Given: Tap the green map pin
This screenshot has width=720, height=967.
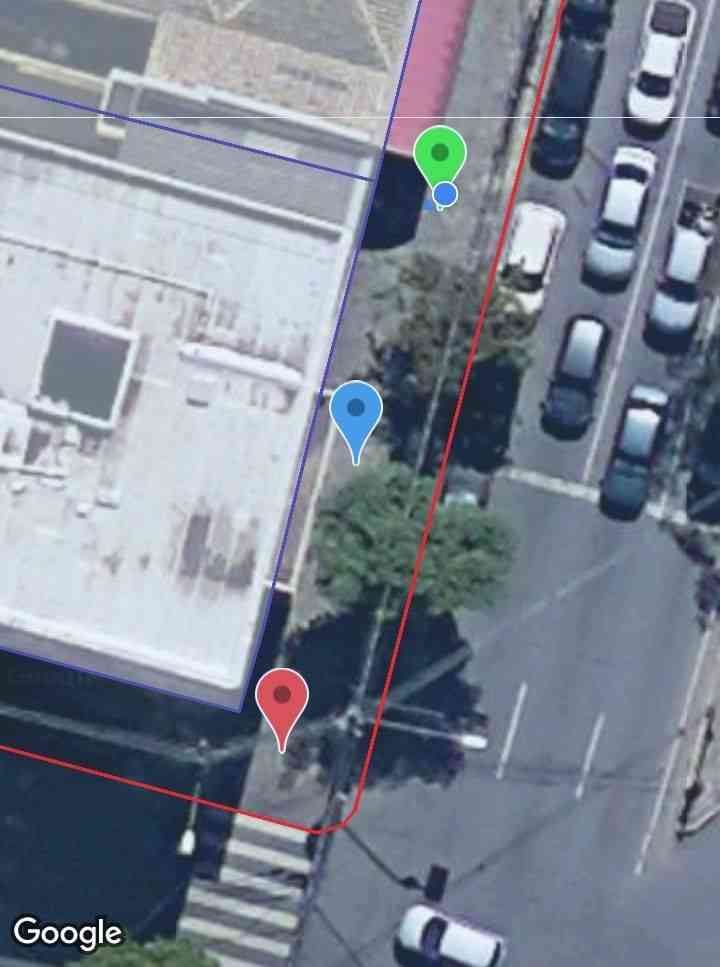Looking at the screenshot, I should tap(440, 153).
